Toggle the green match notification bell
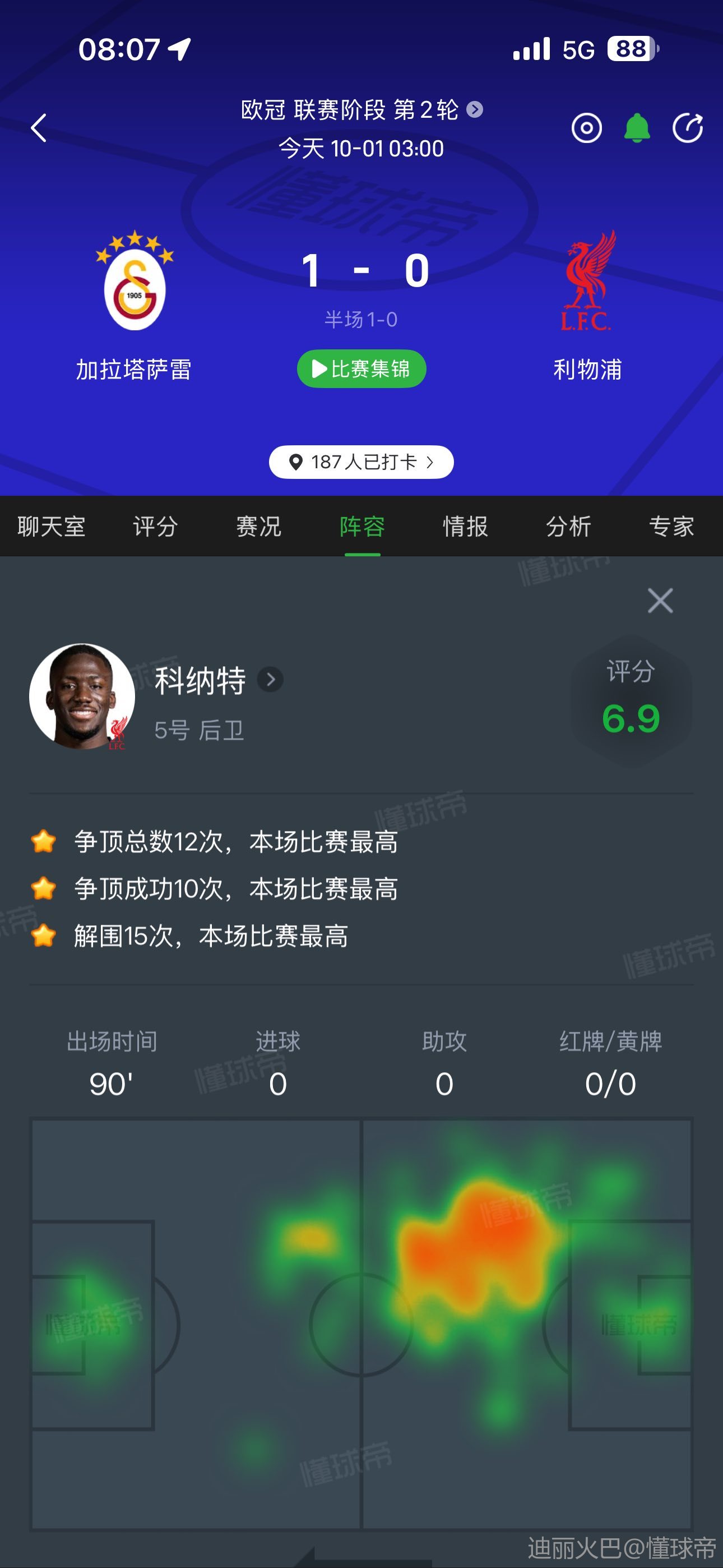 637,128
